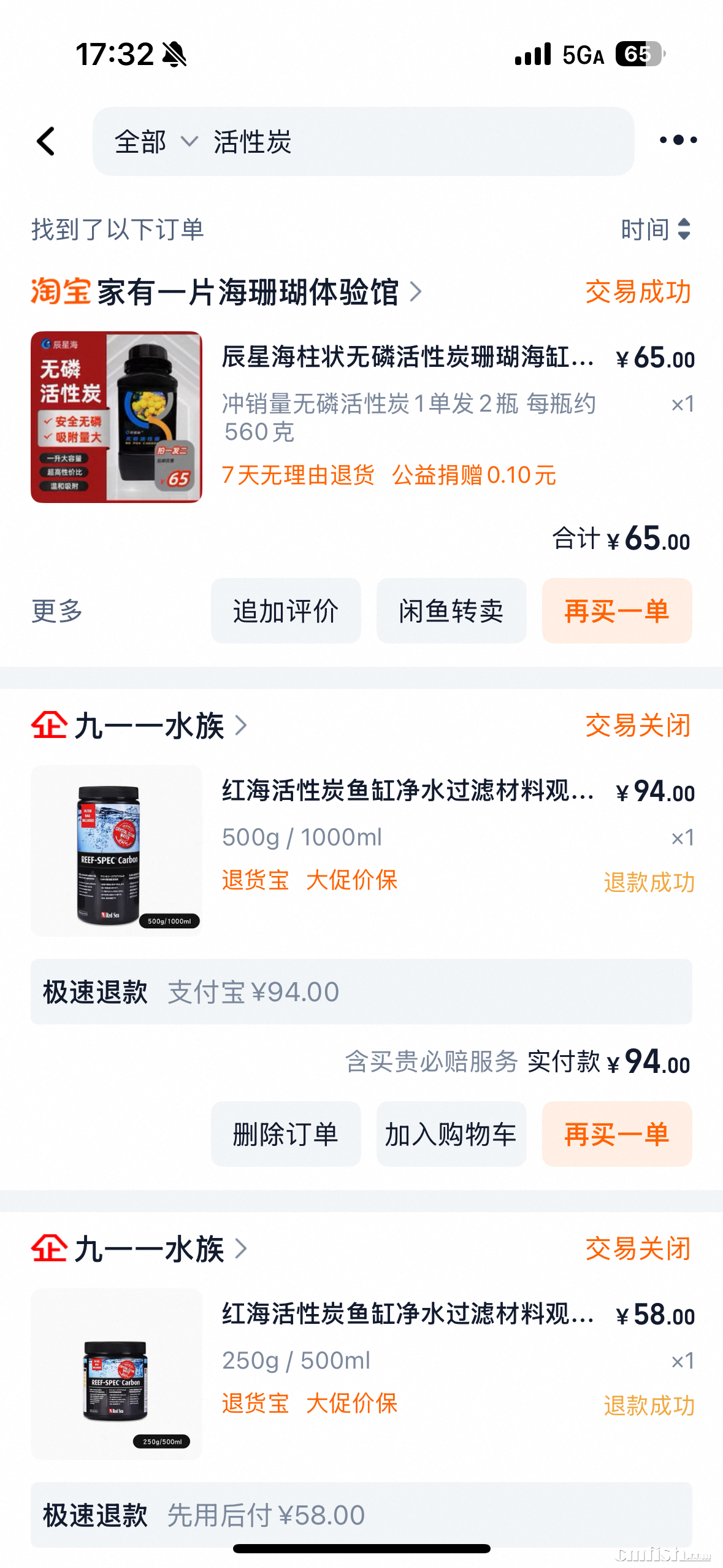Image resolution: width=723 pixels, height=1568 pixels.
Task: Open the 辰星海柱状无磷活性炭 order
Action: coord(407,356)
